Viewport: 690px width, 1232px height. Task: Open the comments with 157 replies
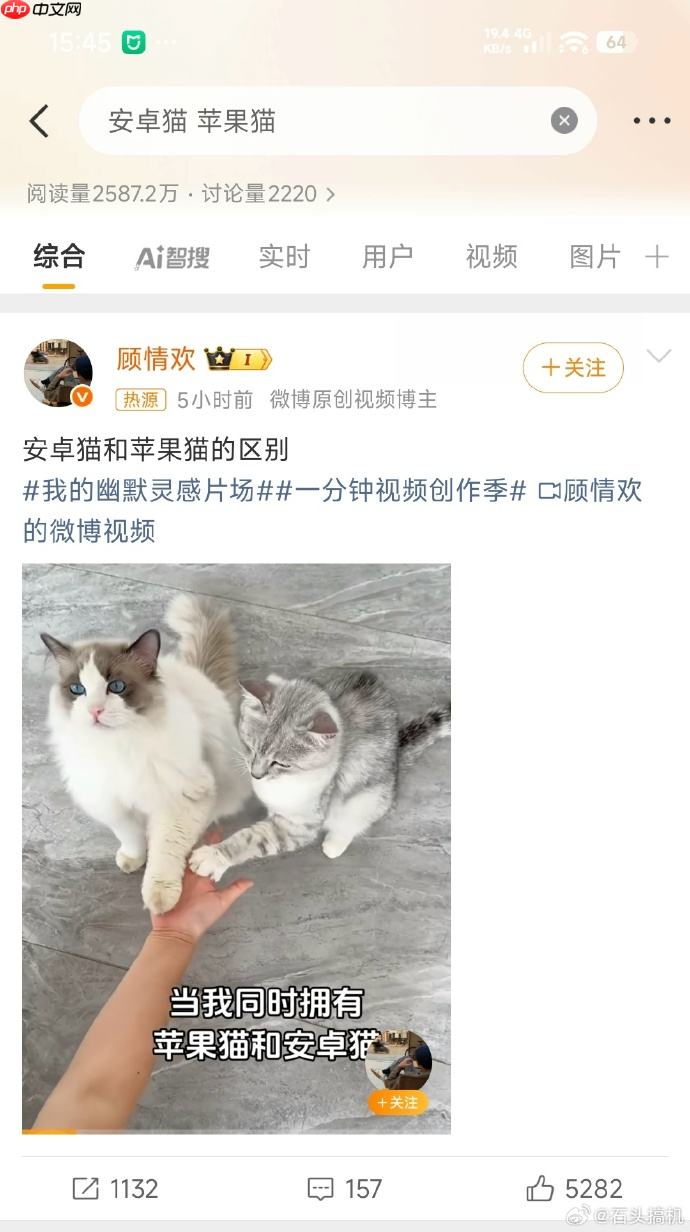click(x=344, y=1188)
